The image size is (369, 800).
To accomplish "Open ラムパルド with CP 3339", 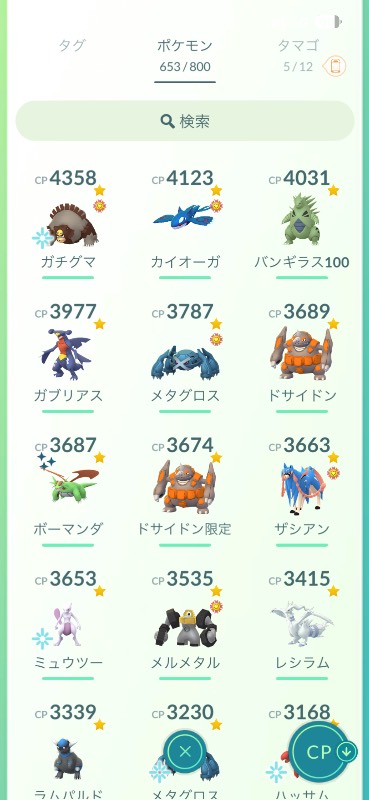I will 68,751.
